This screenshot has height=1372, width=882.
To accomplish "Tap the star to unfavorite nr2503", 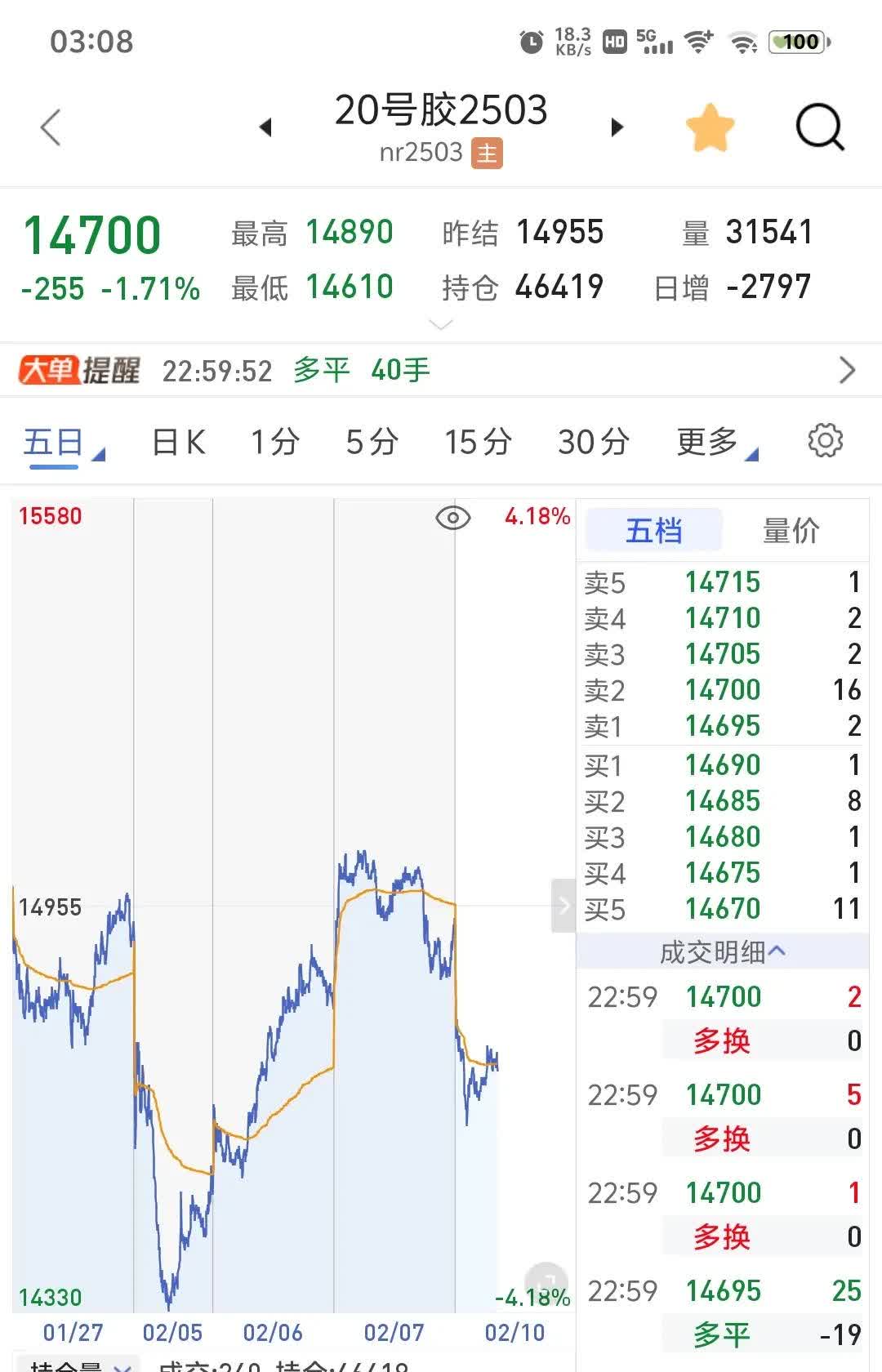I will [711, 127].
